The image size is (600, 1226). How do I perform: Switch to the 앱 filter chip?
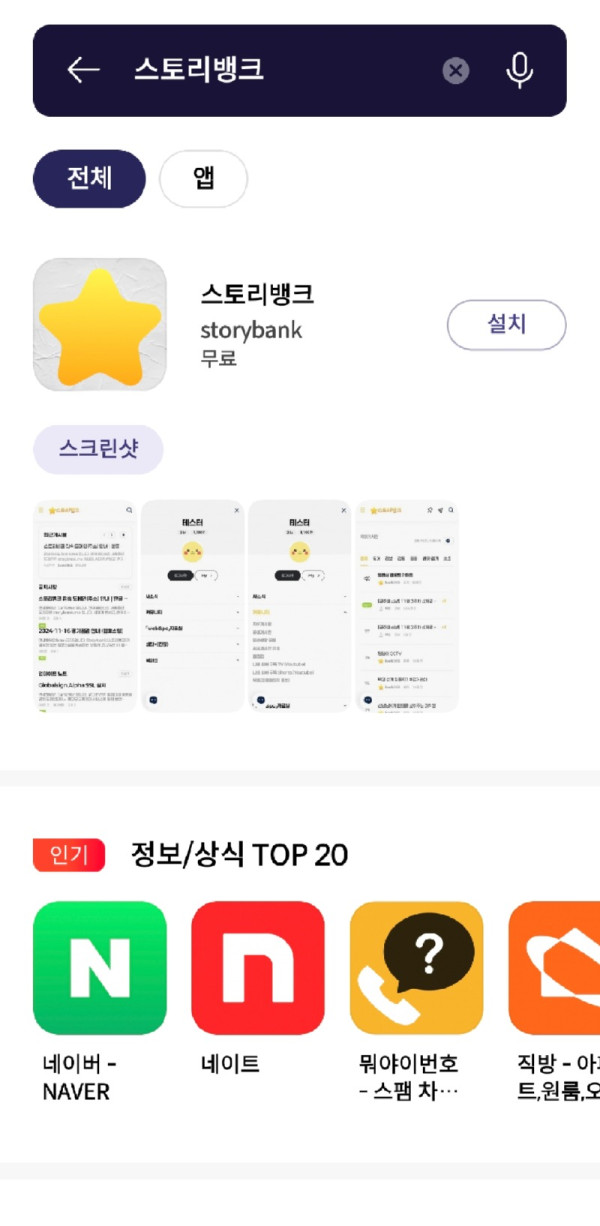[203, 179]
